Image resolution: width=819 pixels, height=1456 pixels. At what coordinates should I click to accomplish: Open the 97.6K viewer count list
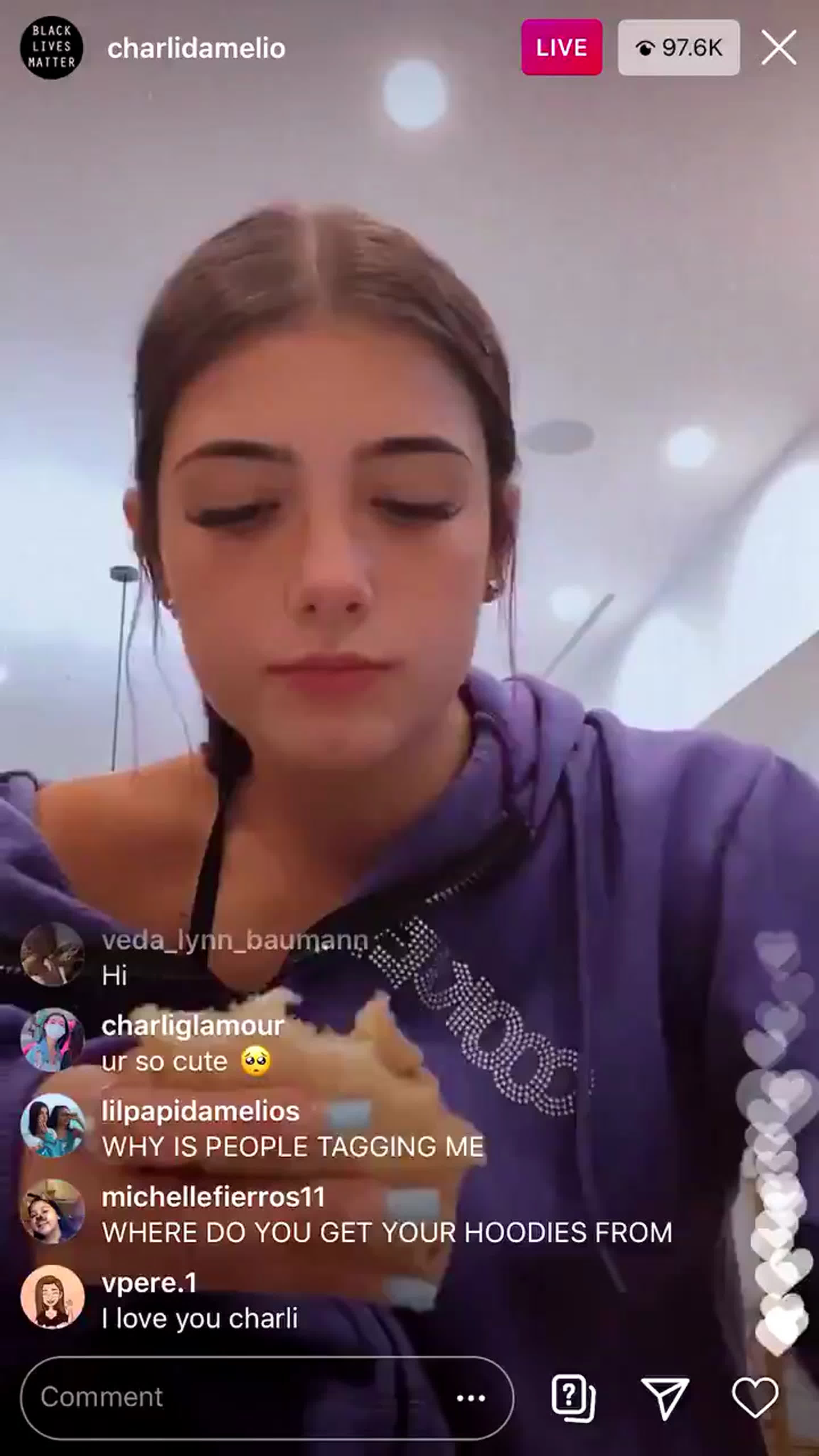[x=678, y=48]
